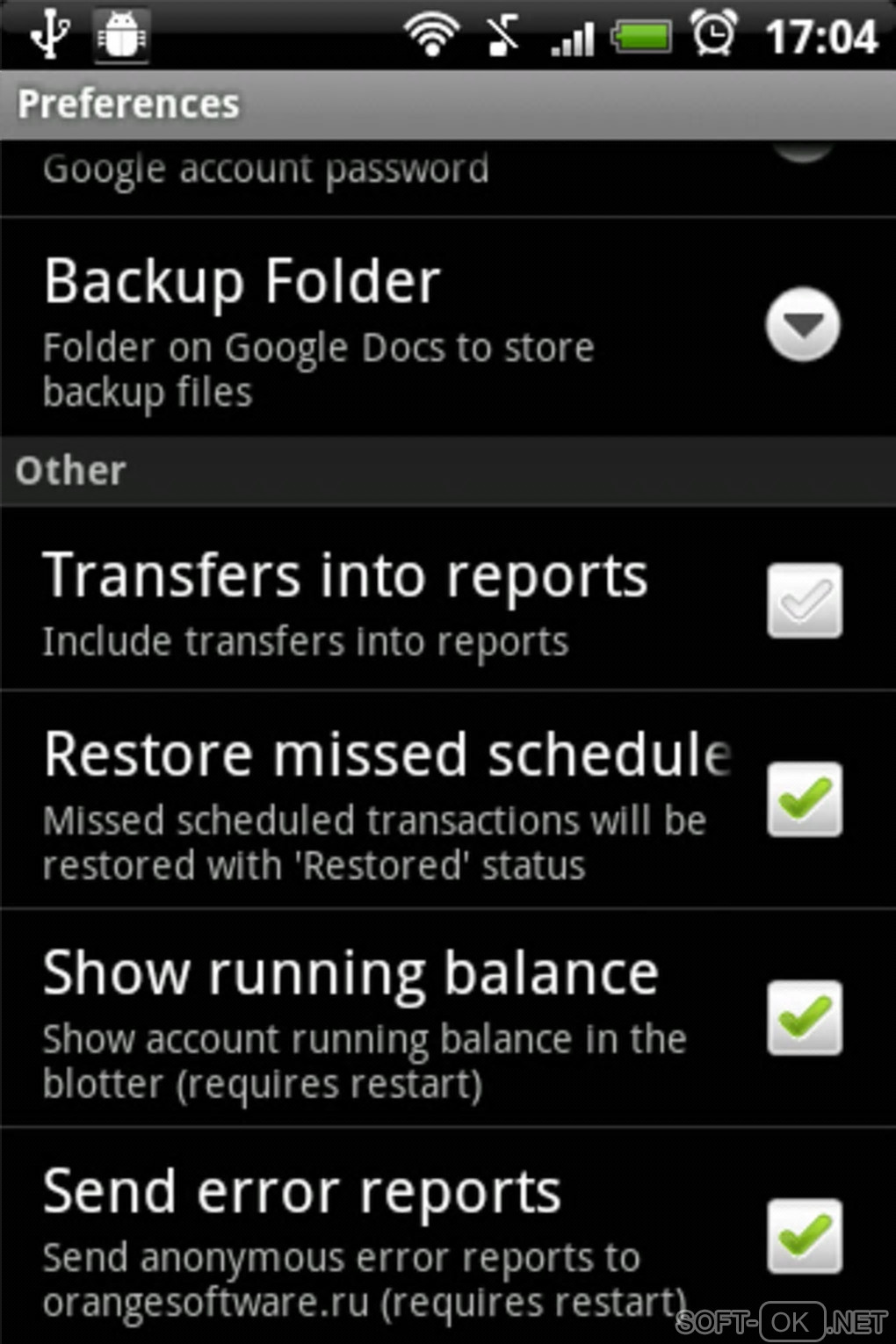Open the Backup Folder dropdown
Image resolution: width=896 pixels, height=1344 pixels.
tap(802, 325)
